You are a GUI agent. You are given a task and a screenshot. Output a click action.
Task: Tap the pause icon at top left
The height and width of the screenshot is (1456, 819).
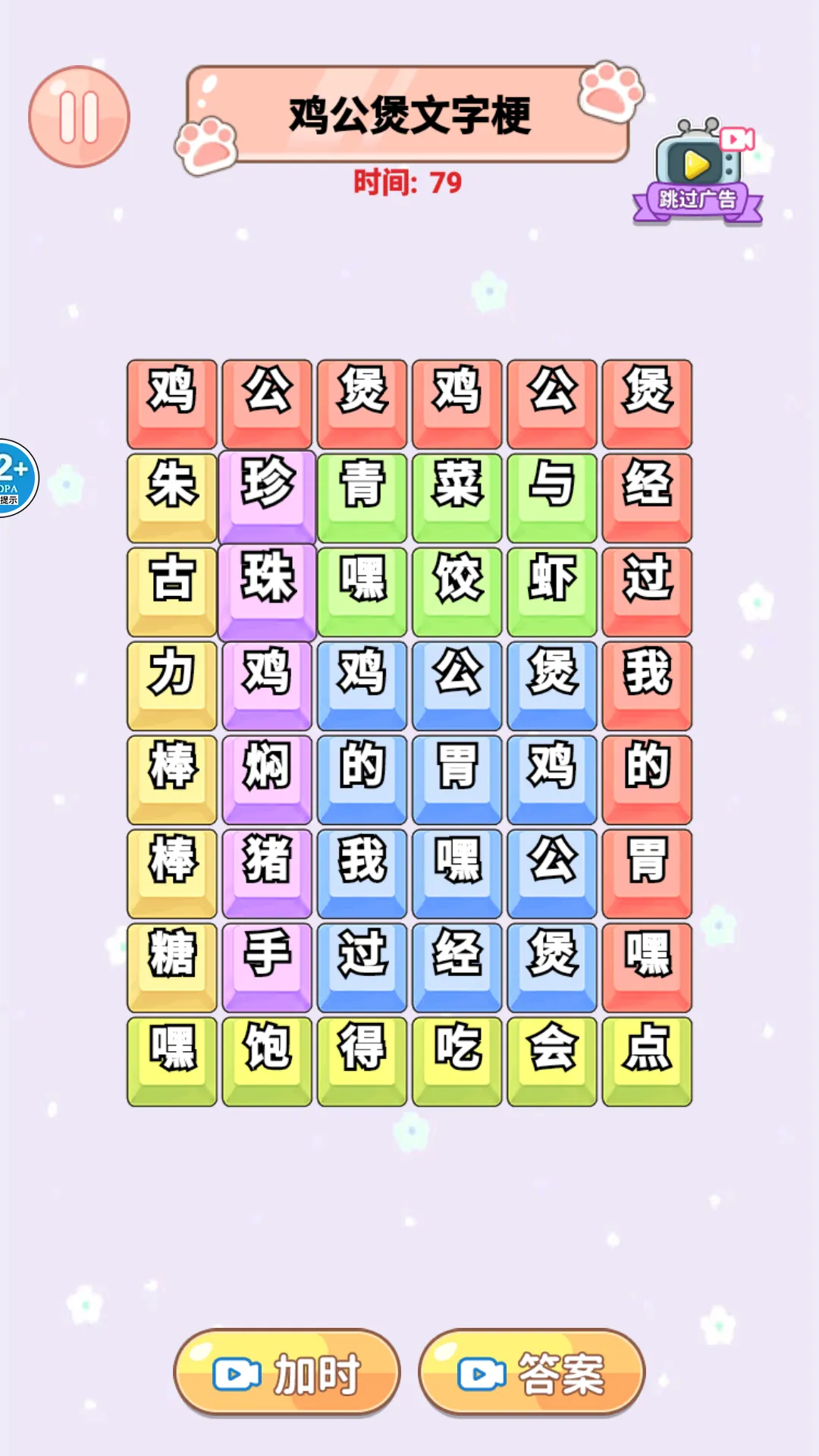80,114
